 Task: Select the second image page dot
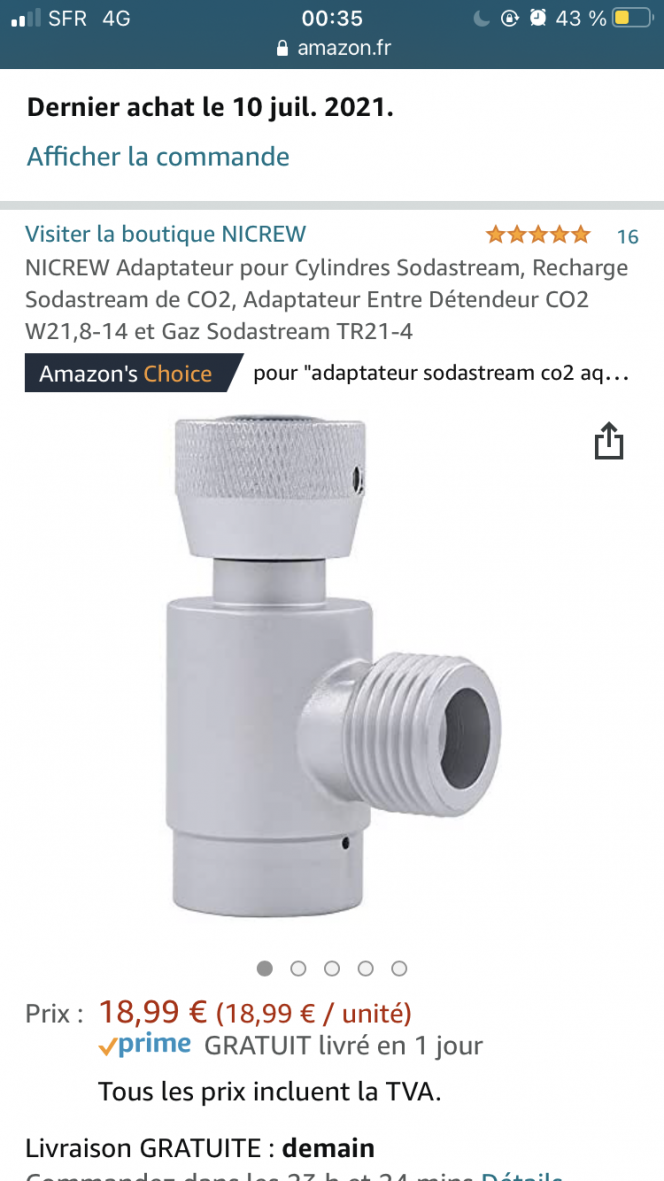[x=298, y=968]
